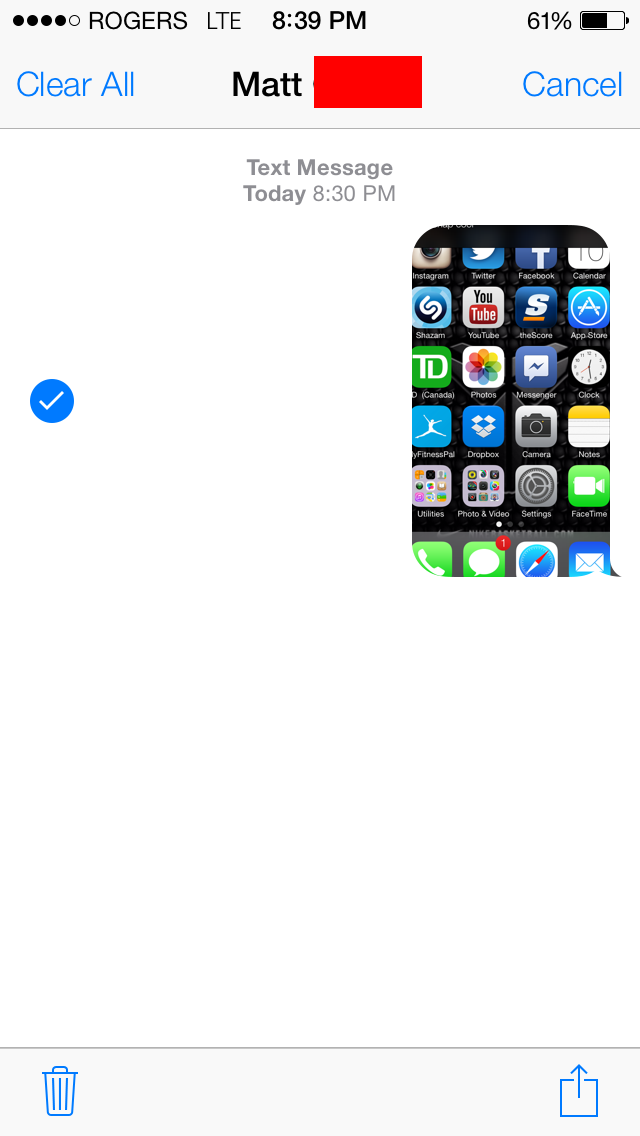This screenshot has width=640, height=1136.
Task: Forward the selected message with the share icon
Action: coord(579,1090)
